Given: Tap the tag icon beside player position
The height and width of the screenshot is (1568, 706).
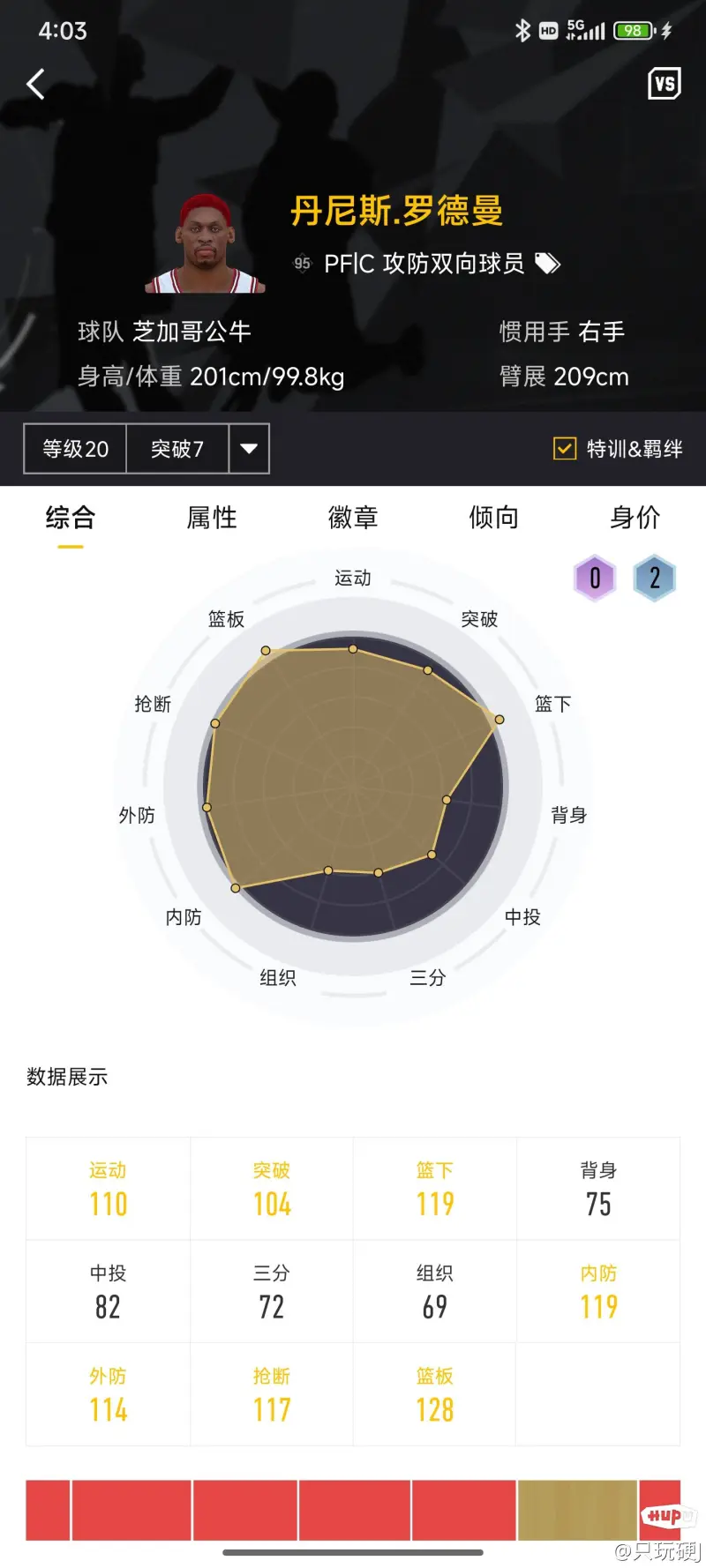Looking at the screenshot, I should (548, 264).
